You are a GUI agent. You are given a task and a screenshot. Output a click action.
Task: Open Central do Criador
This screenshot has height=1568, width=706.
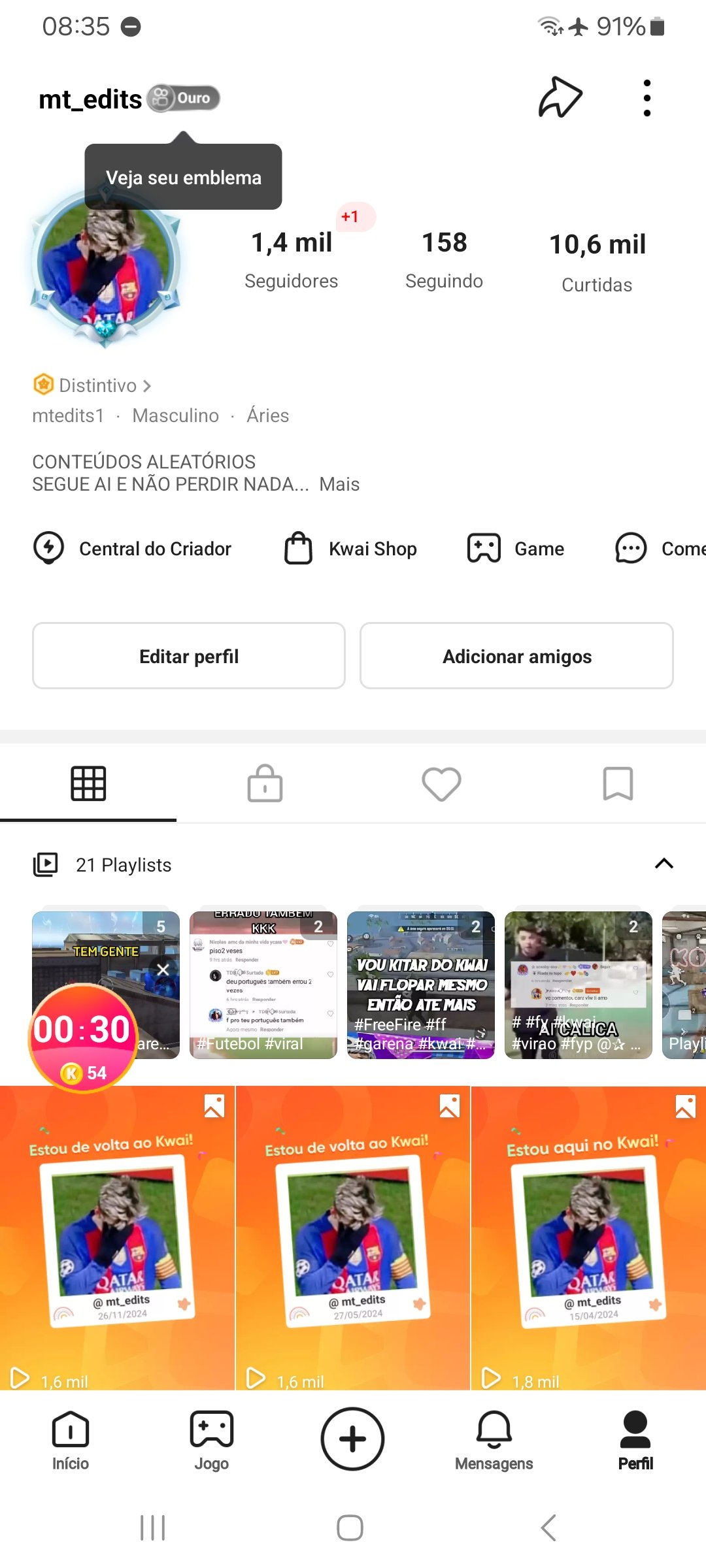pyautogui.click(x=133, y=548)
